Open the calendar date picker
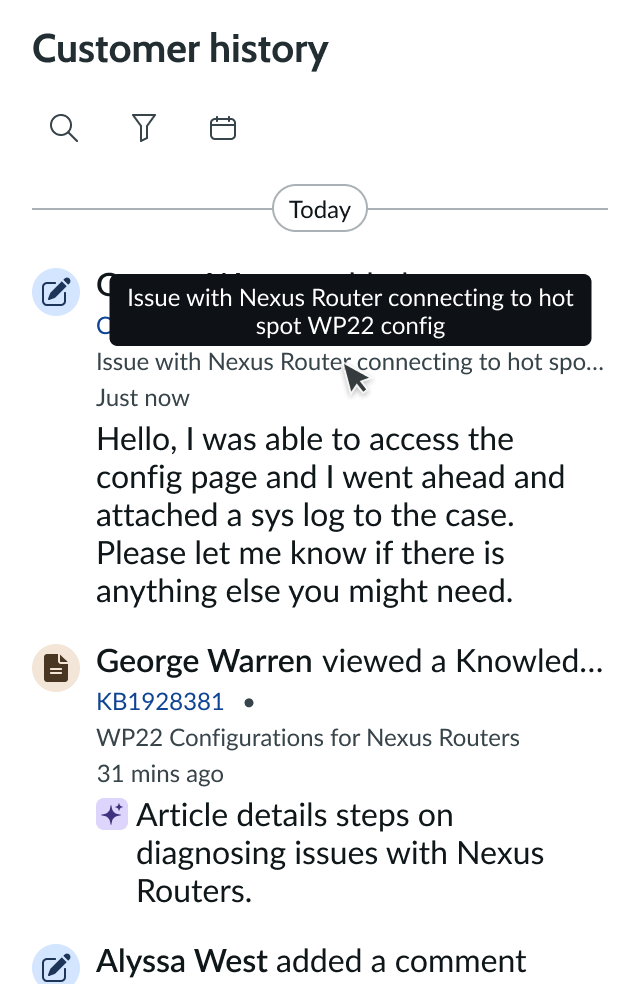Image resolution: width=640 pixels, height=984 pixels. (x=223, y=128)
